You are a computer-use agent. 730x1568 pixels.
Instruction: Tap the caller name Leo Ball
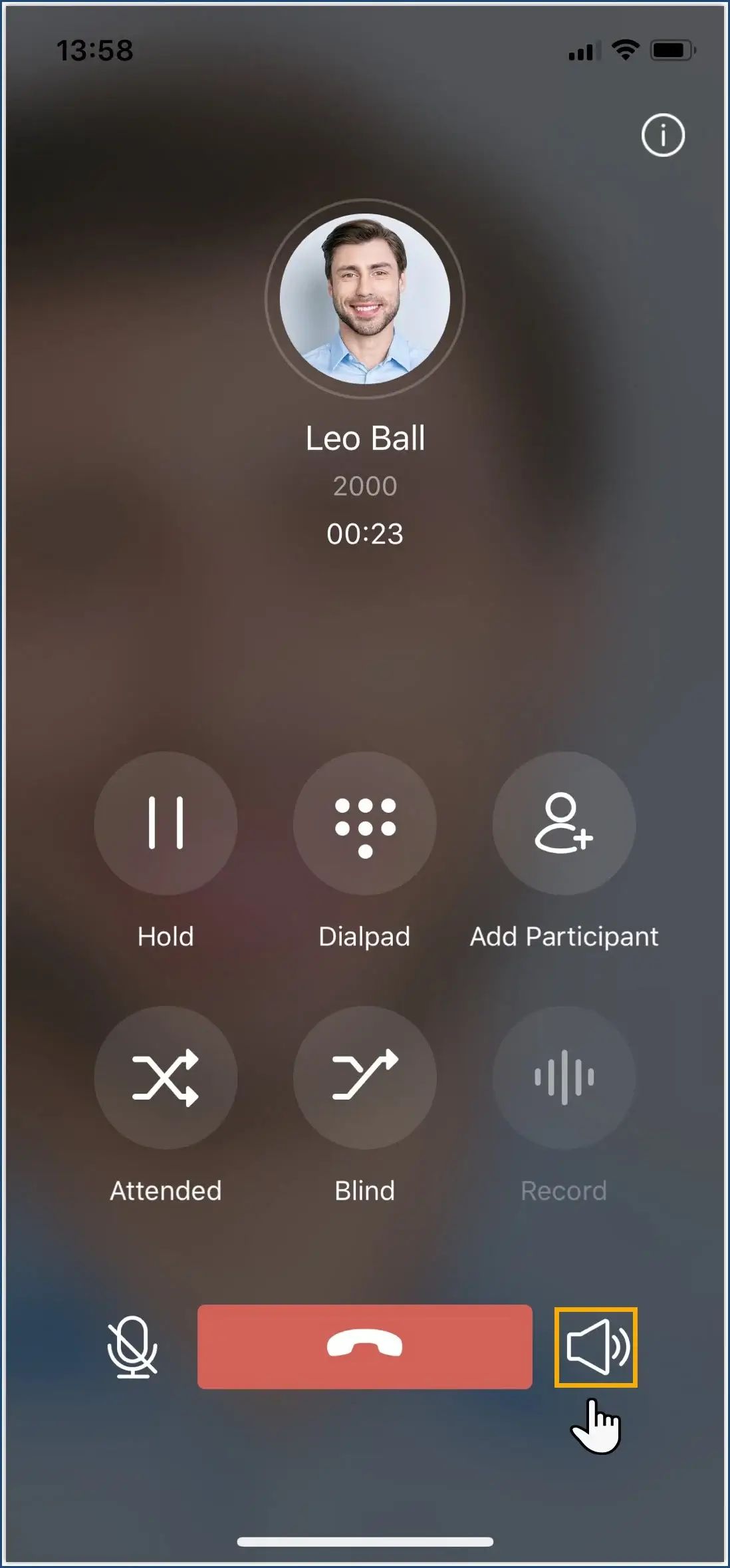[x=364, y=438]
